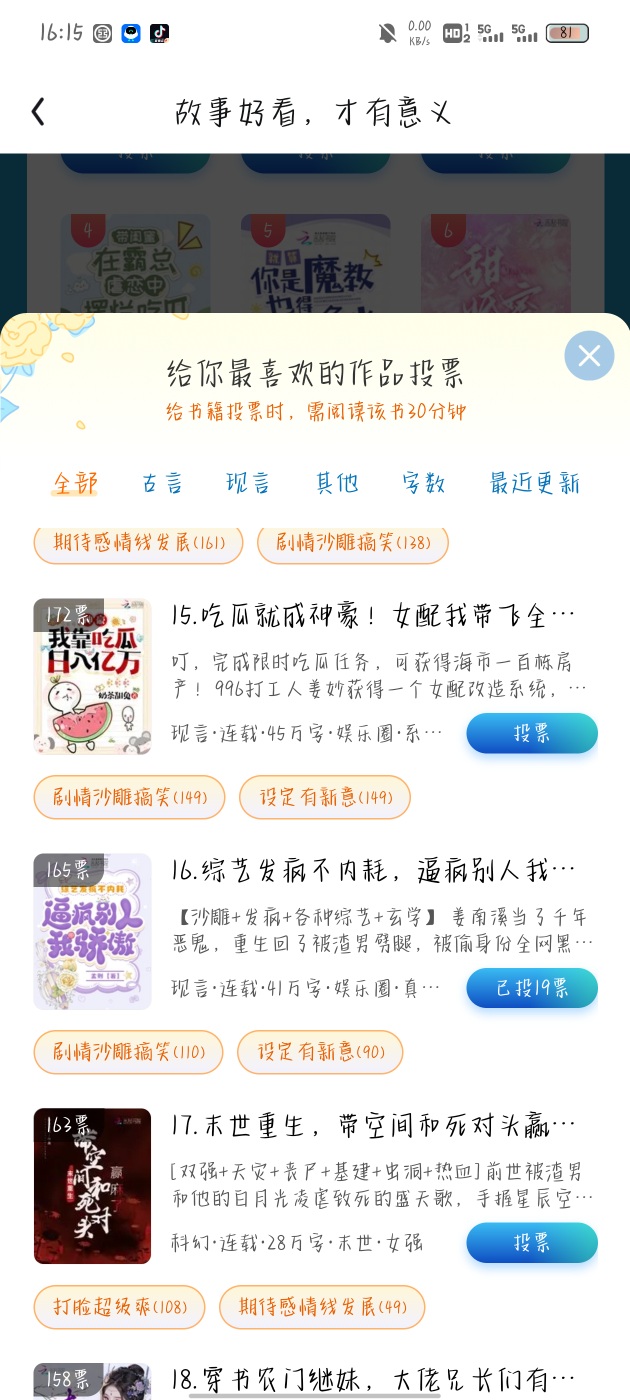The image size is (630, 1400).
Task: Switch to 最近更新 tab
Action: click(x=534, y=484)
